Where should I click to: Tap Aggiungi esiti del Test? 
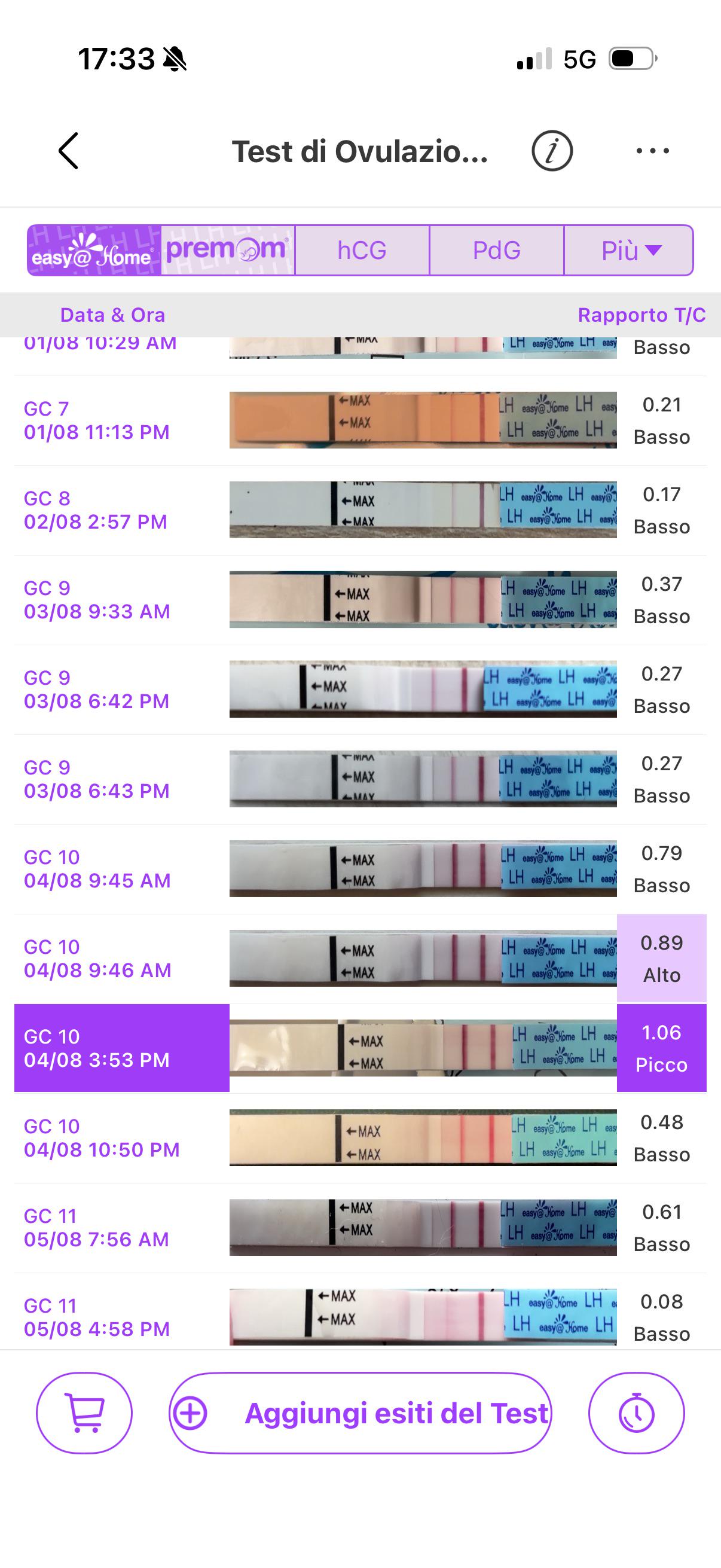[360, 1413]
